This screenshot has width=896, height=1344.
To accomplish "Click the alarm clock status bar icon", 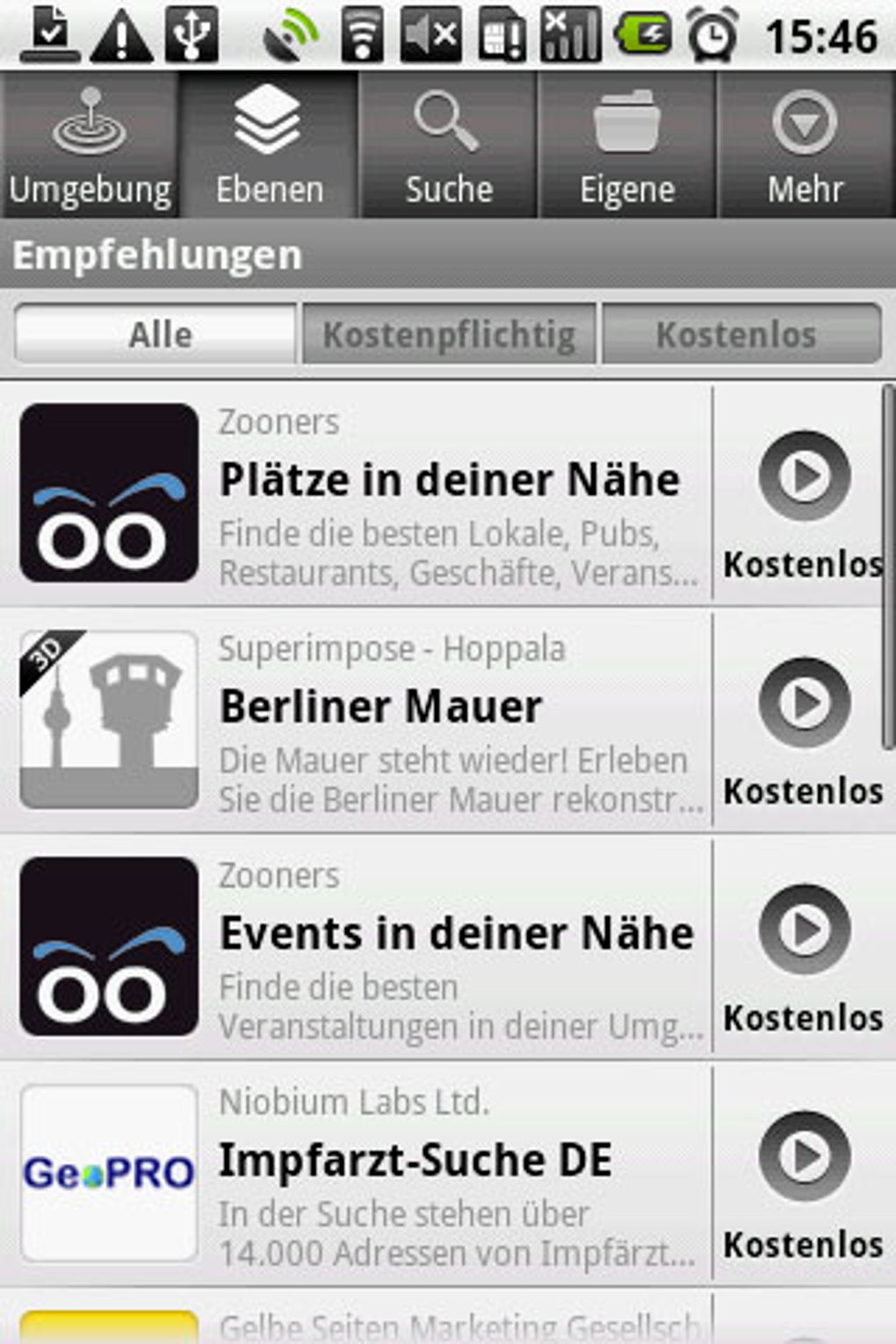I will pyautogui.click(x=713, y=36).
